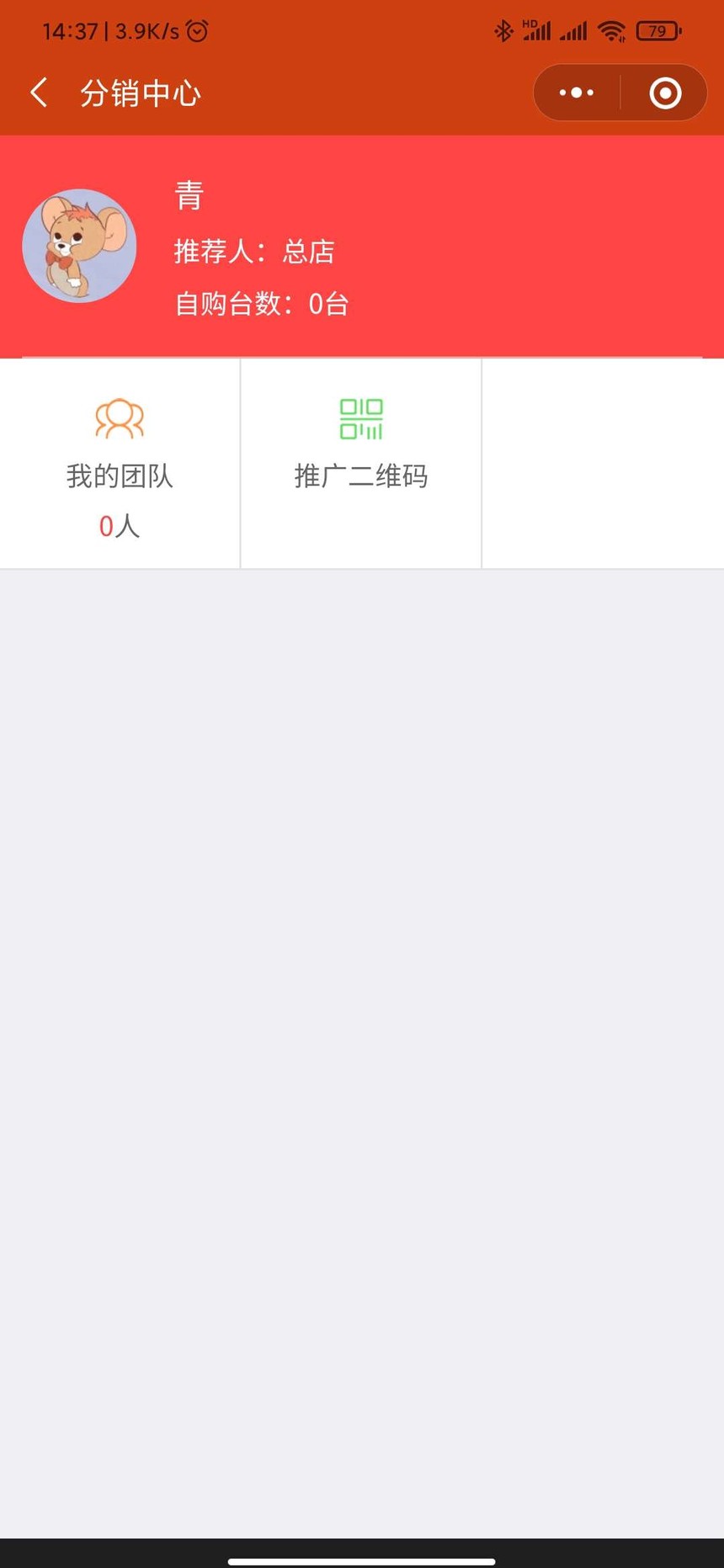Go back from 分销中心

point(39,93)
